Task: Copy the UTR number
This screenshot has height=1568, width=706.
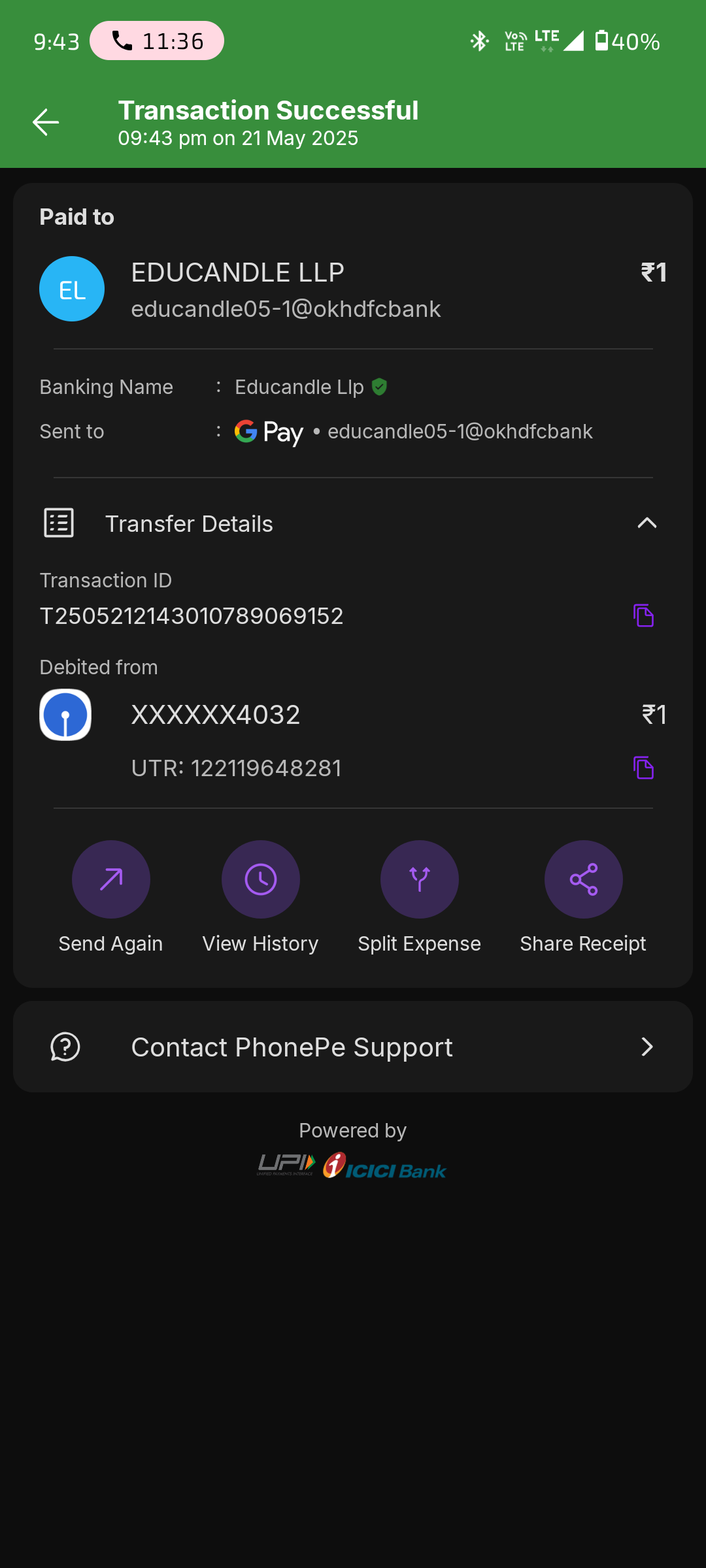Action: point(643,768)
